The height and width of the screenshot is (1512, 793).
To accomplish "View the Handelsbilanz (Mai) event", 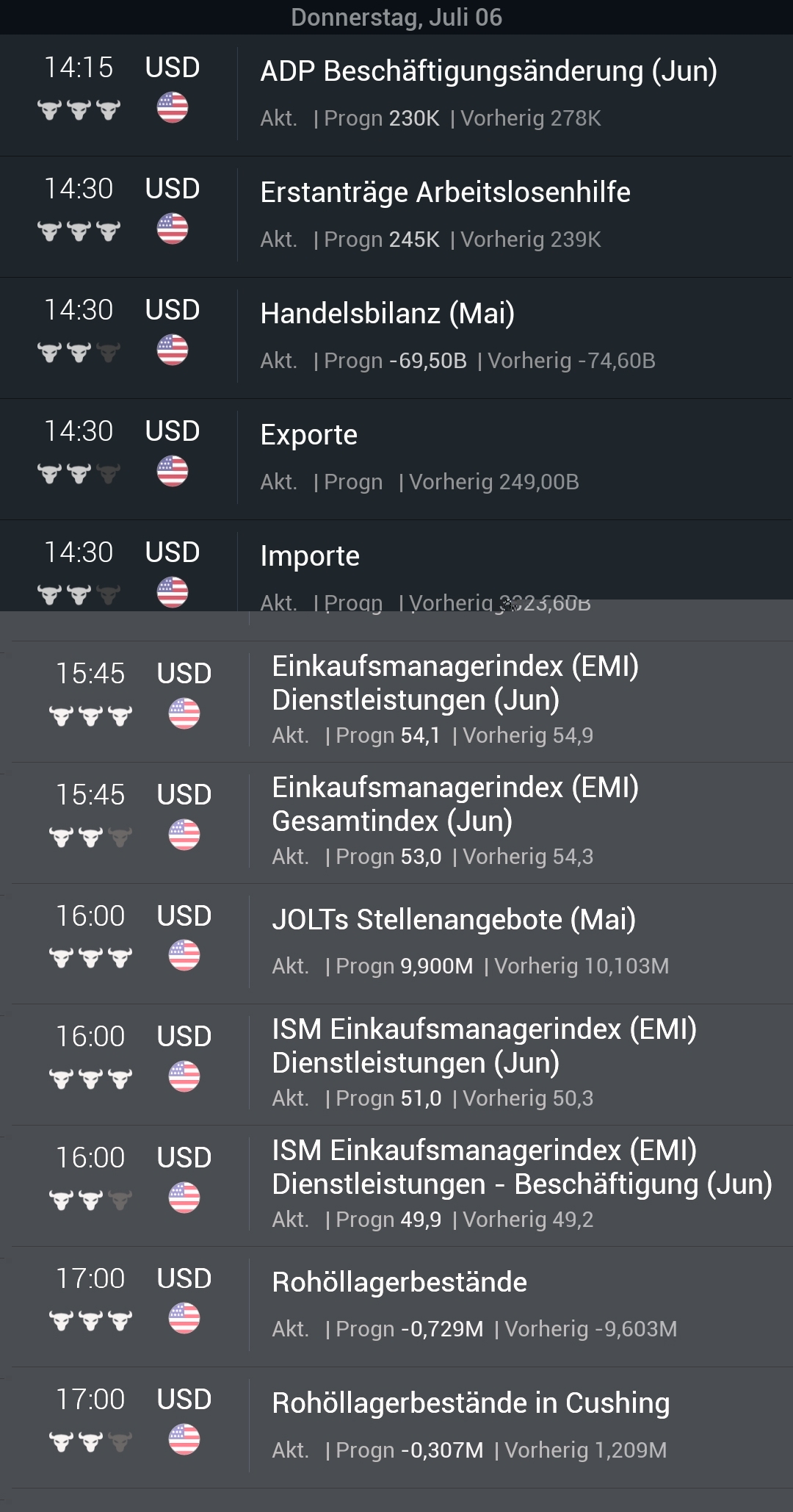I will [x=388, y=314].
